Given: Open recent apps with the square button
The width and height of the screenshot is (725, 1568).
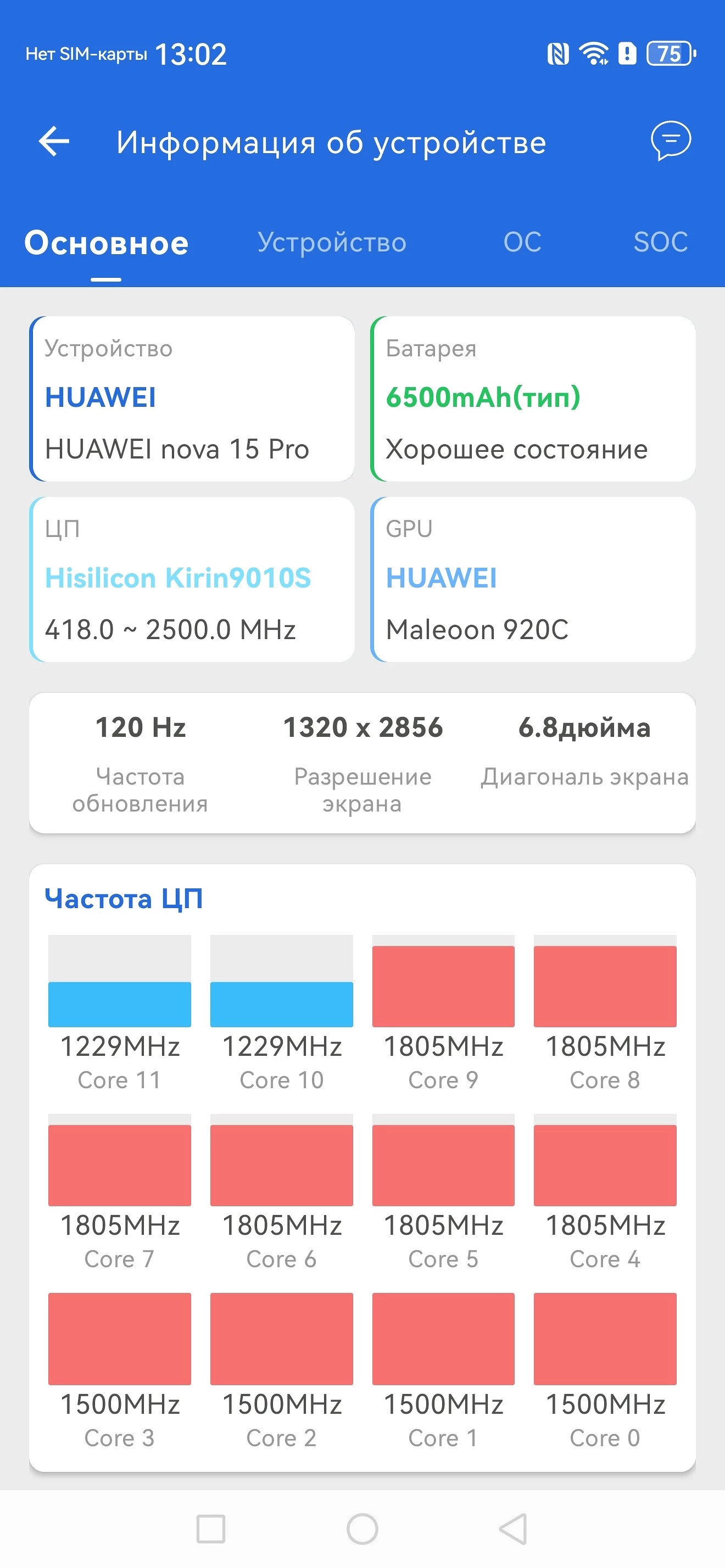Looking at the screenshot, I should (211, 1528).
